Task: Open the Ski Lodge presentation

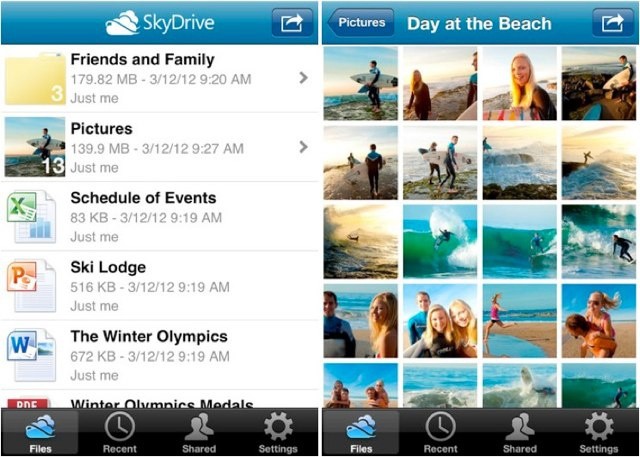Action: click(x=160, y=286)
